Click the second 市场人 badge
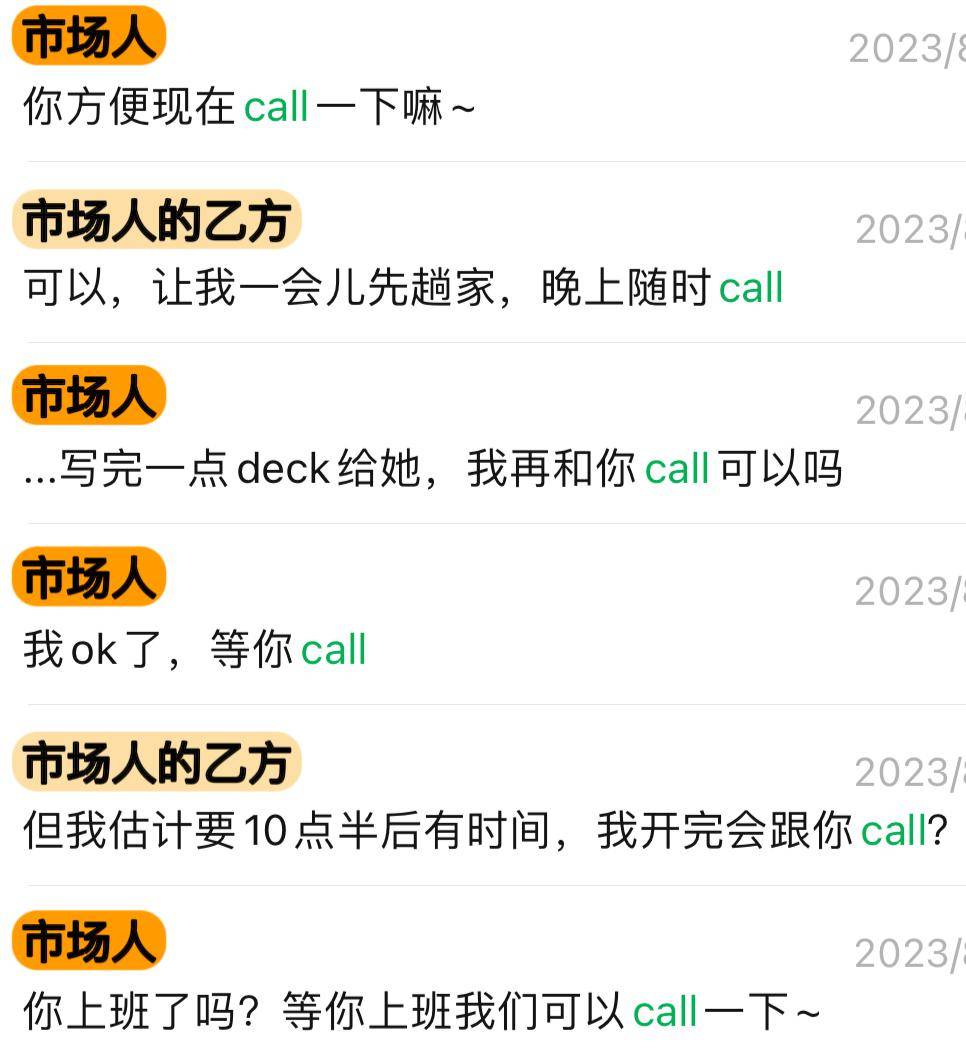The width and height of the screenshot is (966, 1059). pyautogui.click(x=90, y=395)
